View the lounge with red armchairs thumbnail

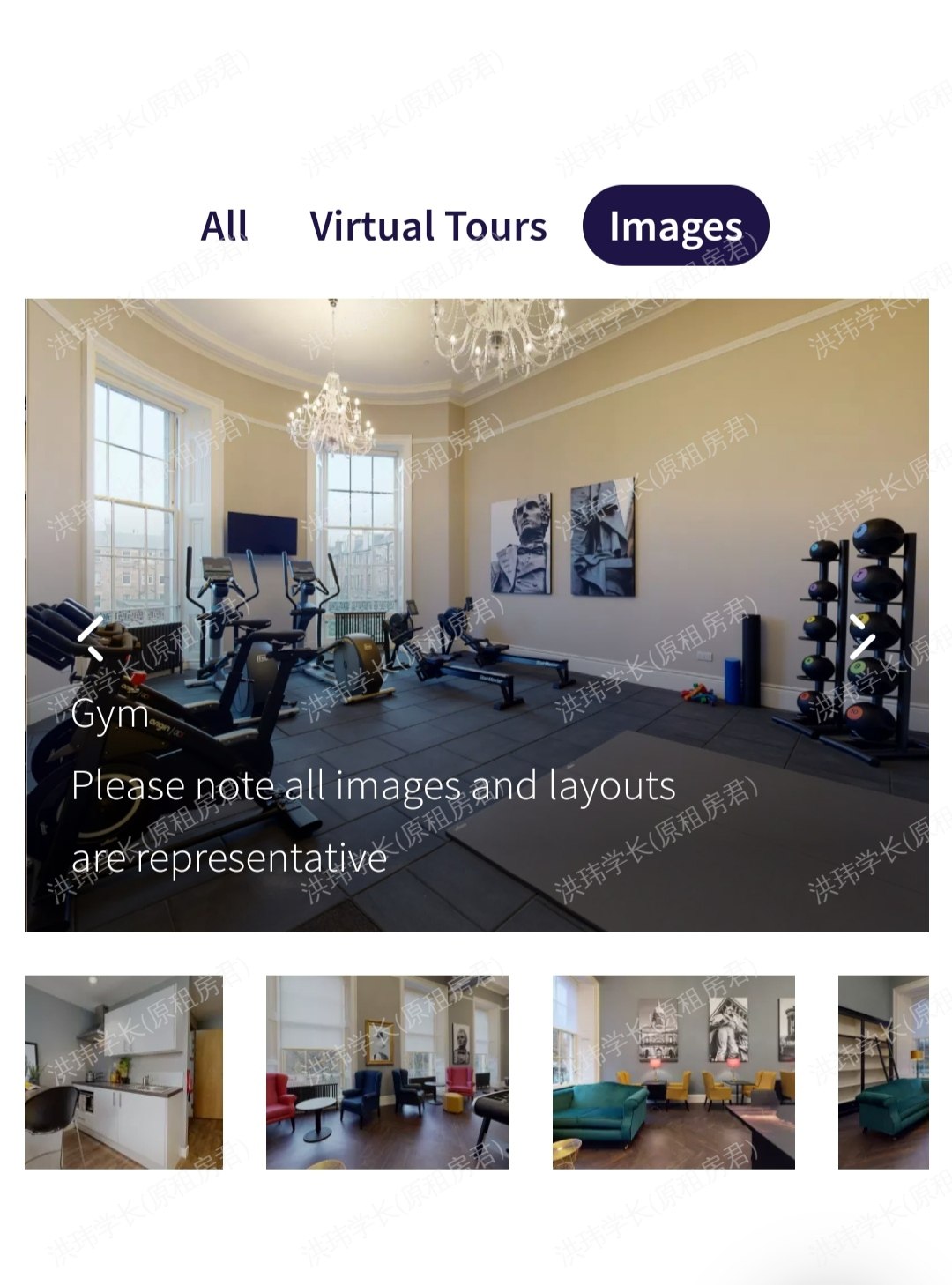click(x=387, y=1072)
